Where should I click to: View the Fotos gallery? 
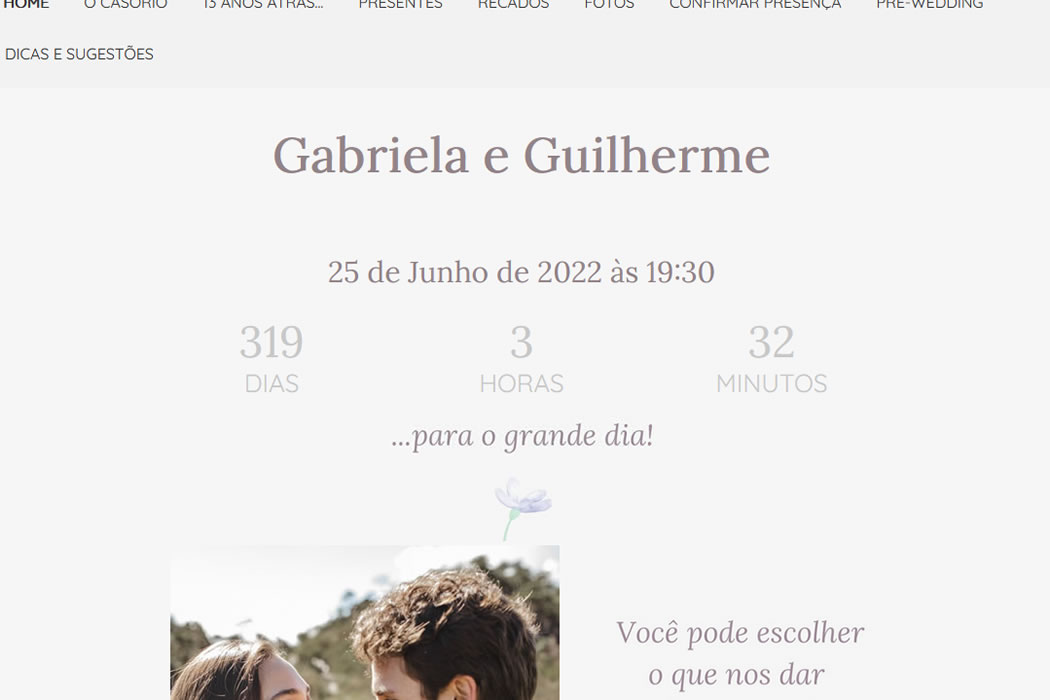coord(609,5)
